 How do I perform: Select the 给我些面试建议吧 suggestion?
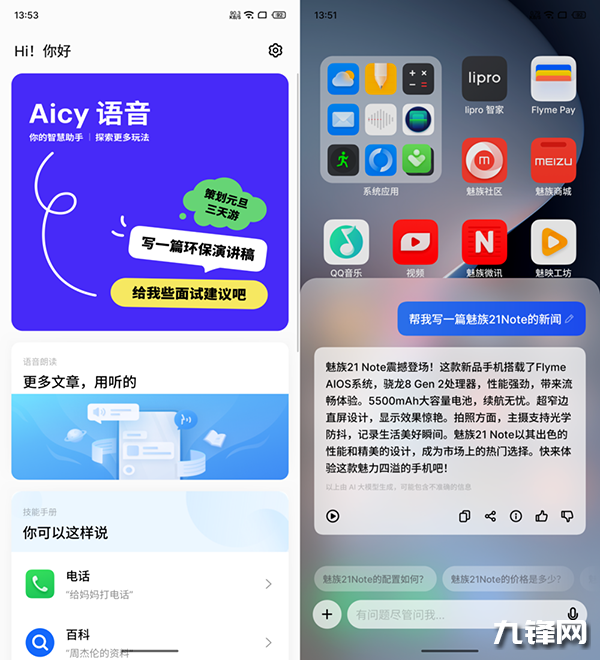(189, 293)
